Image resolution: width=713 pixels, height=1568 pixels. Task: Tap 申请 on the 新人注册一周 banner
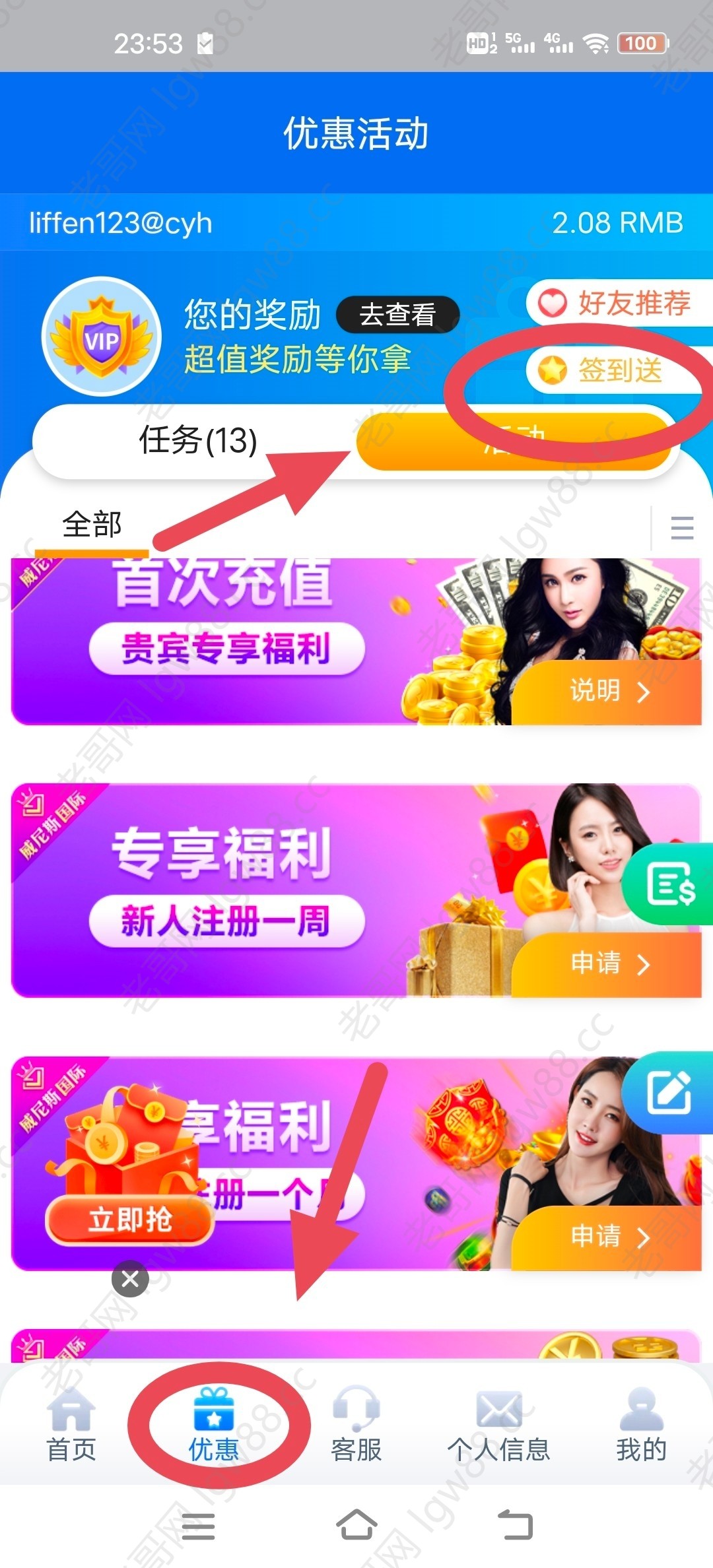pos(609,964)
